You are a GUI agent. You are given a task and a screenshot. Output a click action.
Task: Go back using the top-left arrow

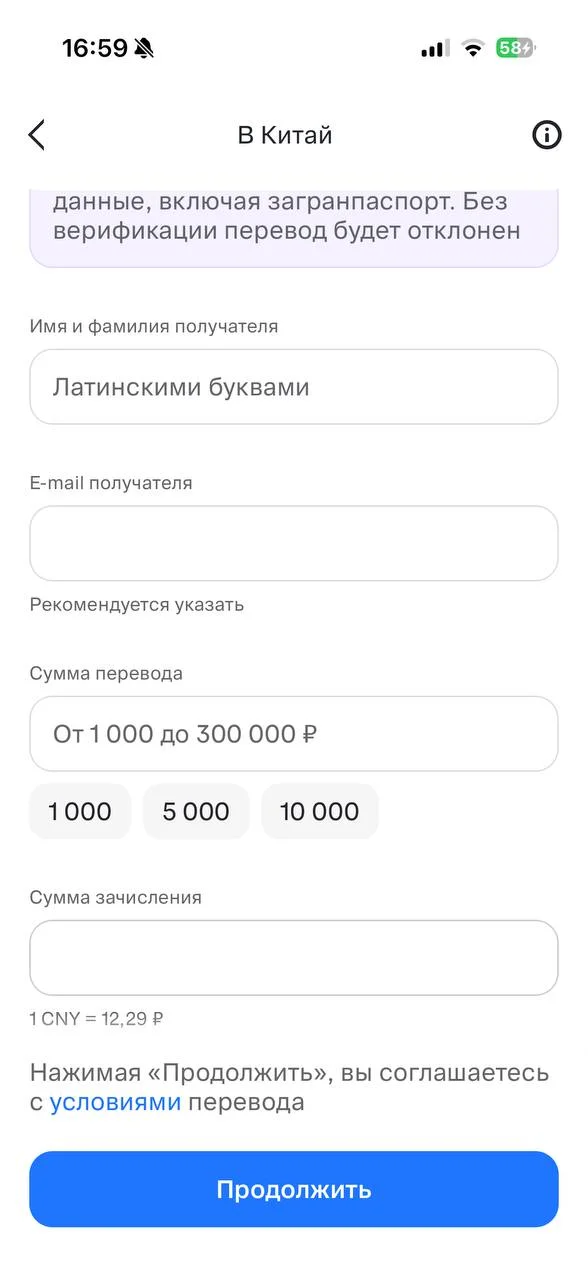tap(37, 135)
